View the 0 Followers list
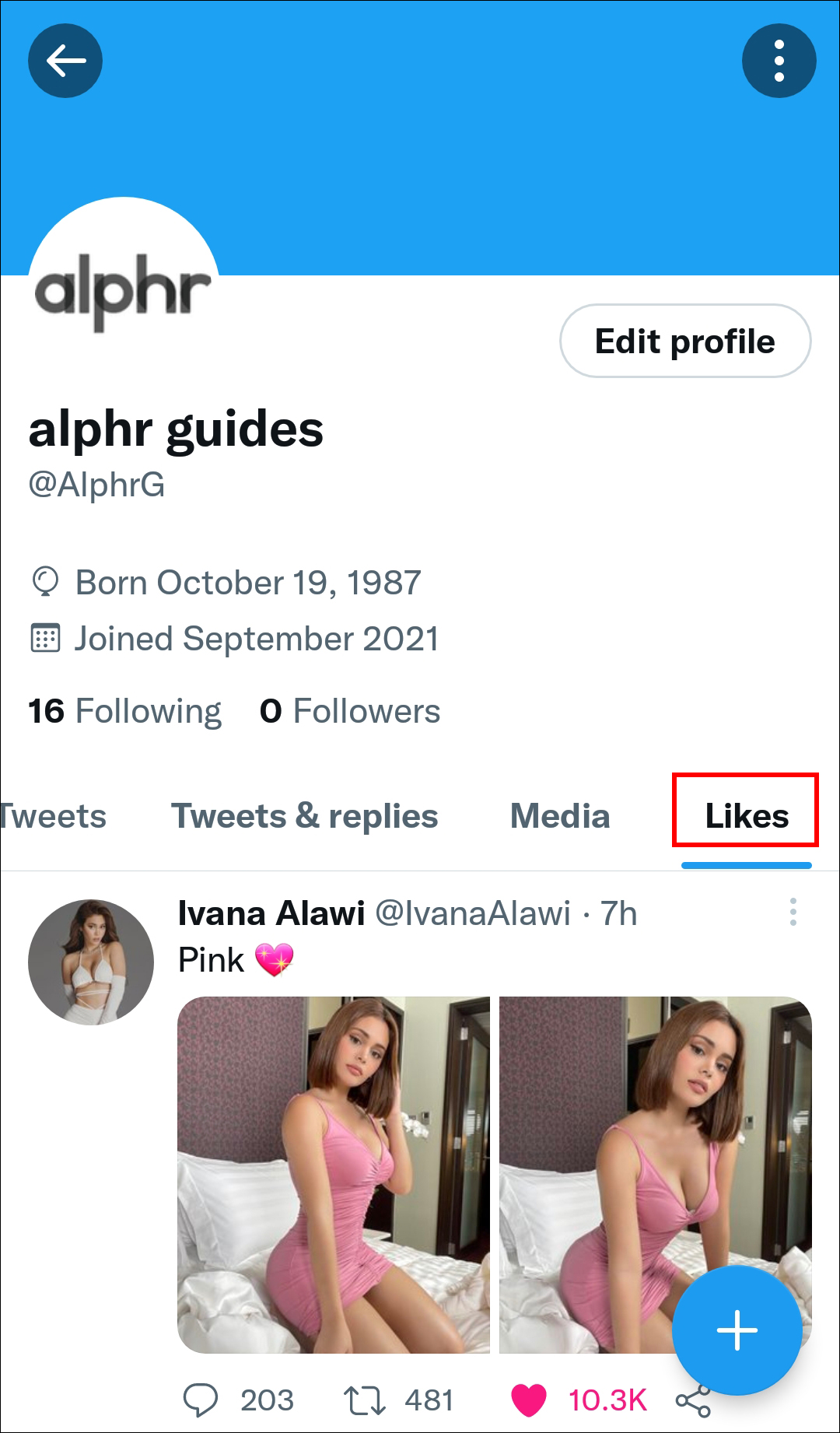 coord(350,711)
